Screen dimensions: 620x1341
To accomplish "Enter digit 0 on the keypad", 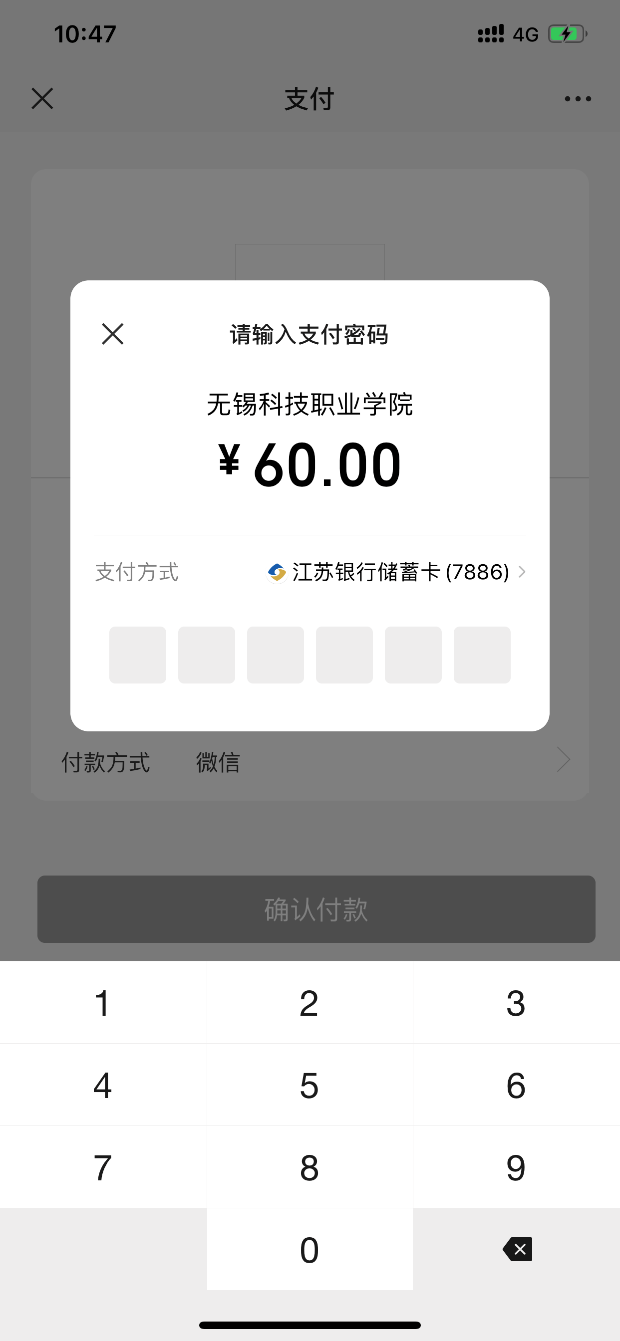I will click(309, 1249).
